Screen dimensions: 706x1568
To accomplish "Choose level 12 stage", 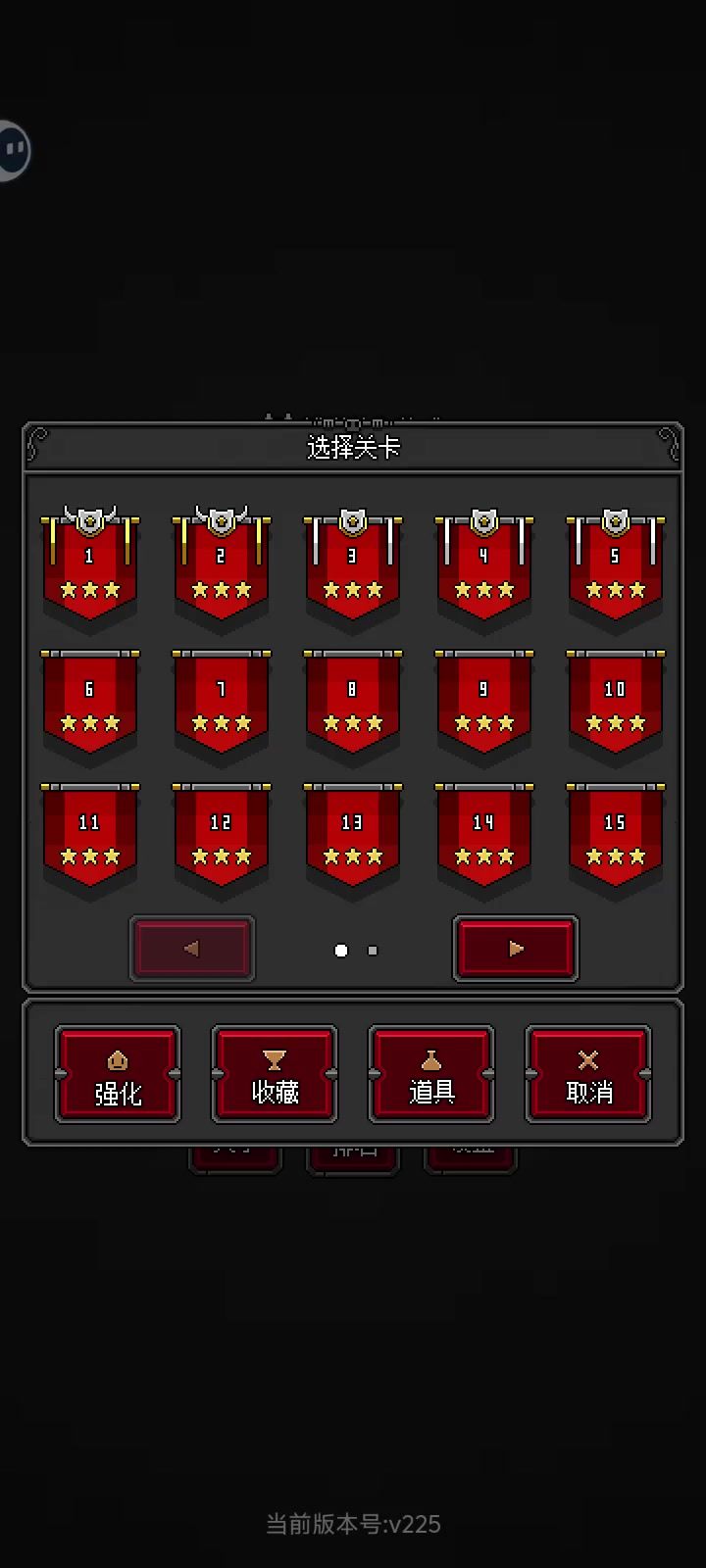I will coord(221,835).
